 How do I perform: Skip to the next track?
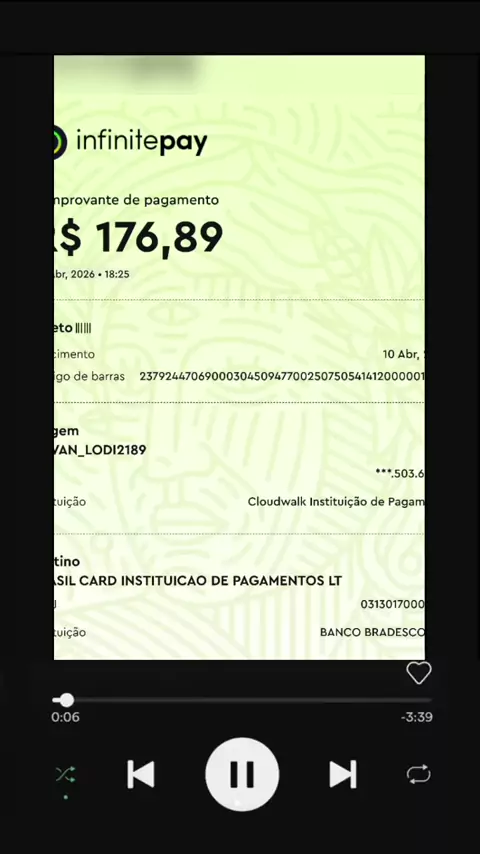click(343, 774)
